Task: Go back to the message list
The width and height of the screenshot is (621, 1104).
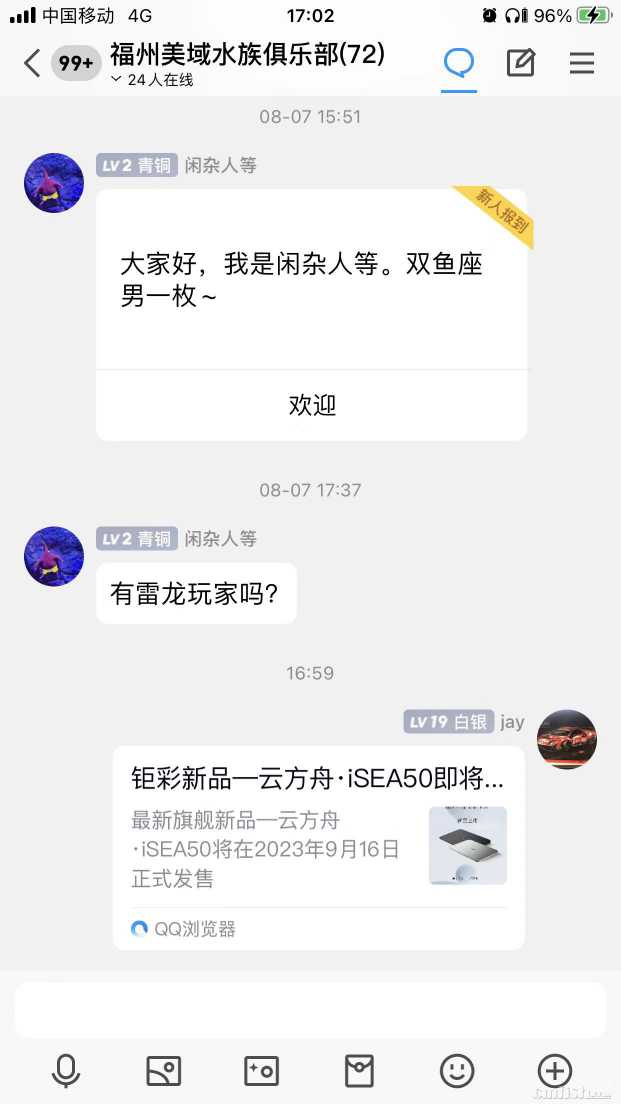Action: (32, 64)
